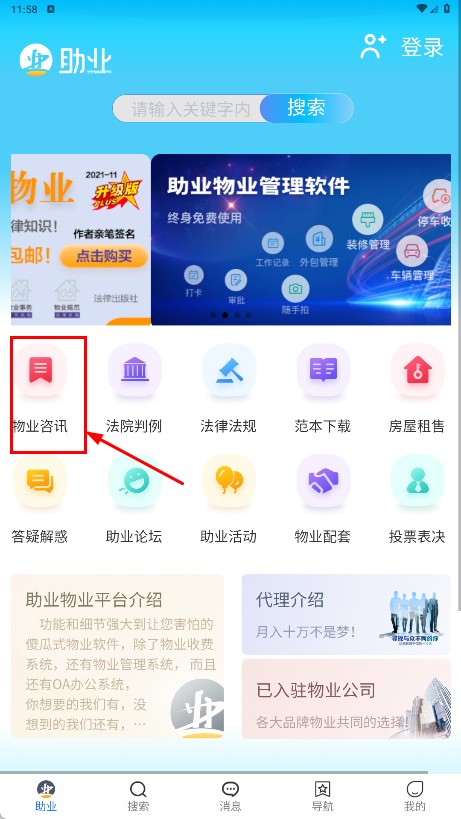The height and width of the screenshot is (819, 461).
Task: Open the 助业物业管理软件 banner
Action: pyautogui.click(x=301, y=239)
